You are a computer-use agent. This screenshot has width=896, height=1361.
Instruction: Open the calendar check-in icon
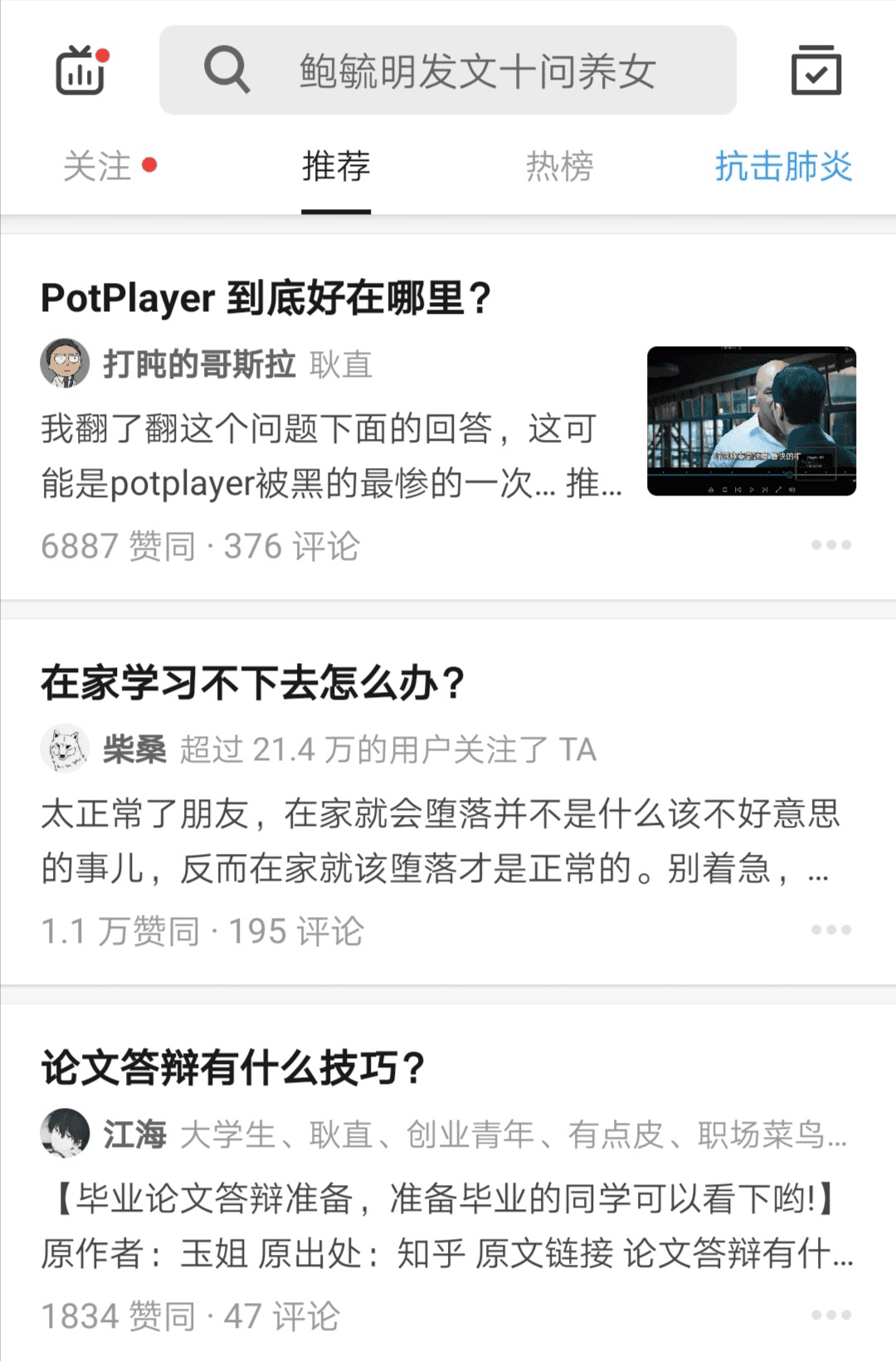(816, 71)
